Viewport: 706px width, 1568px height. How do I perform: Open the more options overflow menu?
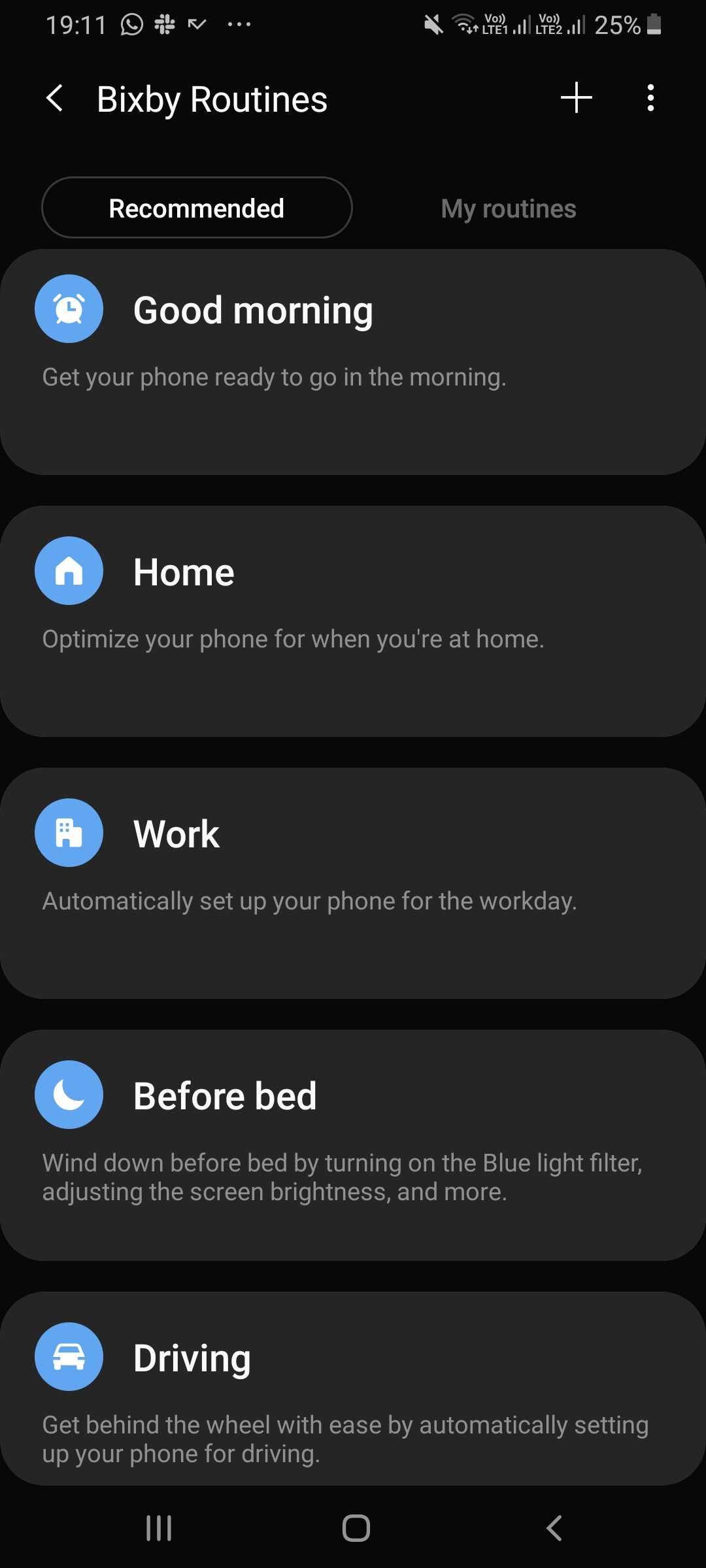click(x=650, y=98)
